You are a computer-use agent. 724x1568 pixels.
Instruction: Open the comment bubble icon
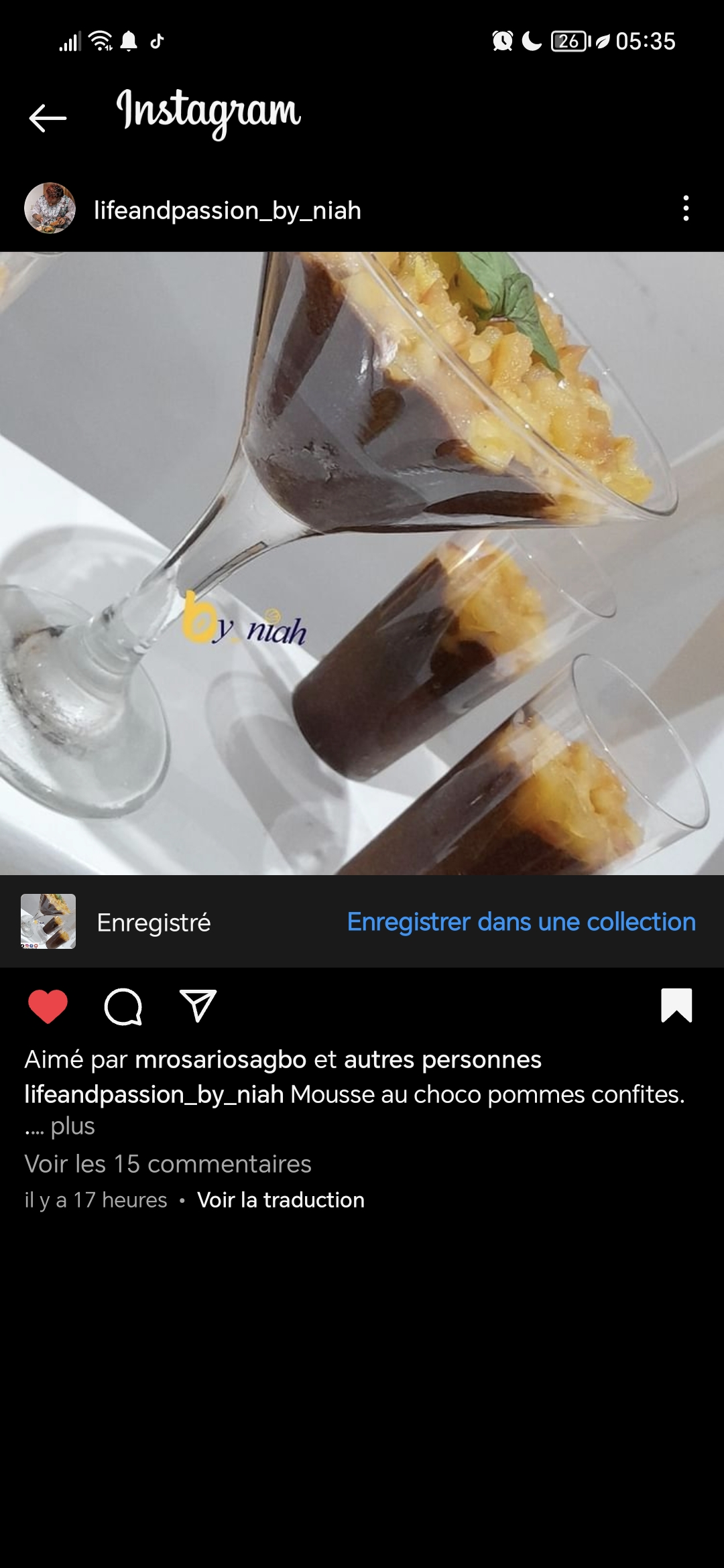[123, 1006]
